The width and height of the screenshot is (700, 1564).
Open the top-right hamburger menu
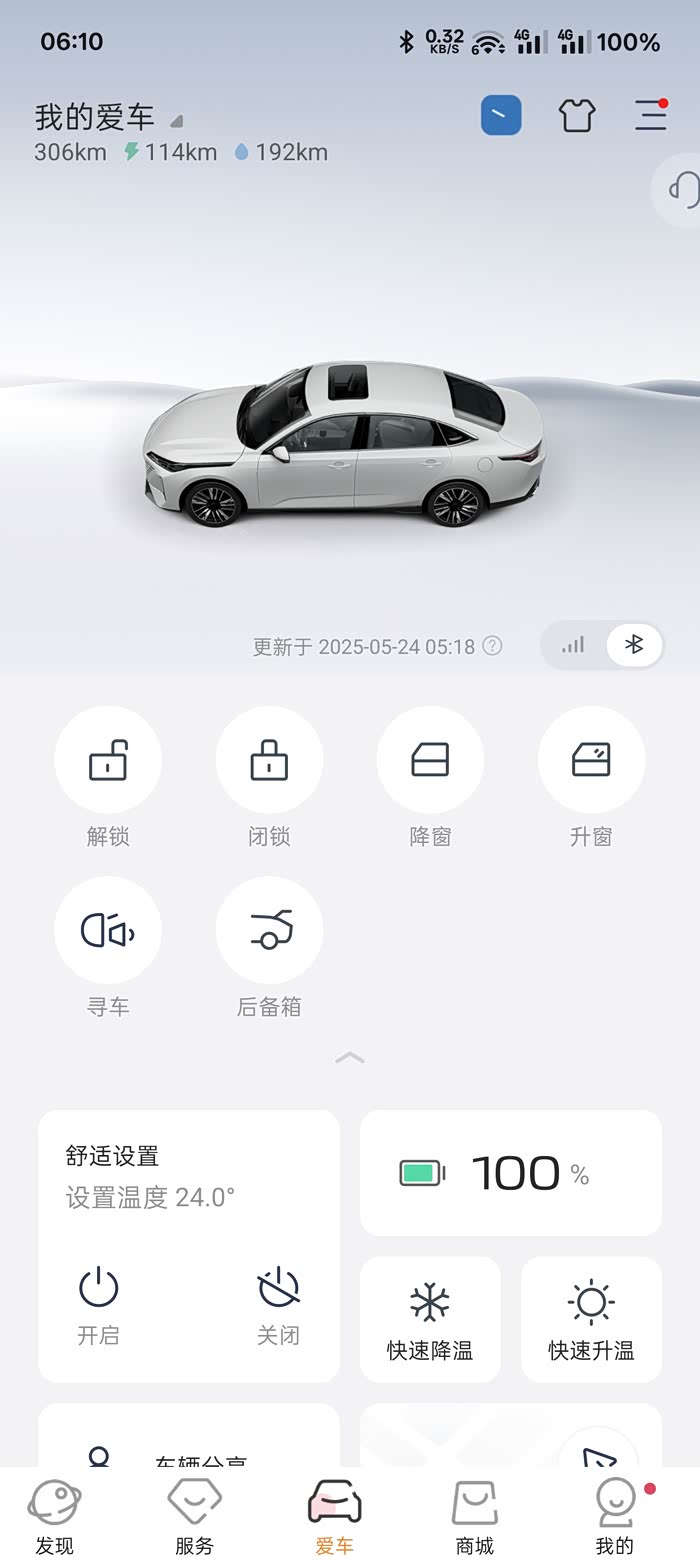[x=650, y=116]
